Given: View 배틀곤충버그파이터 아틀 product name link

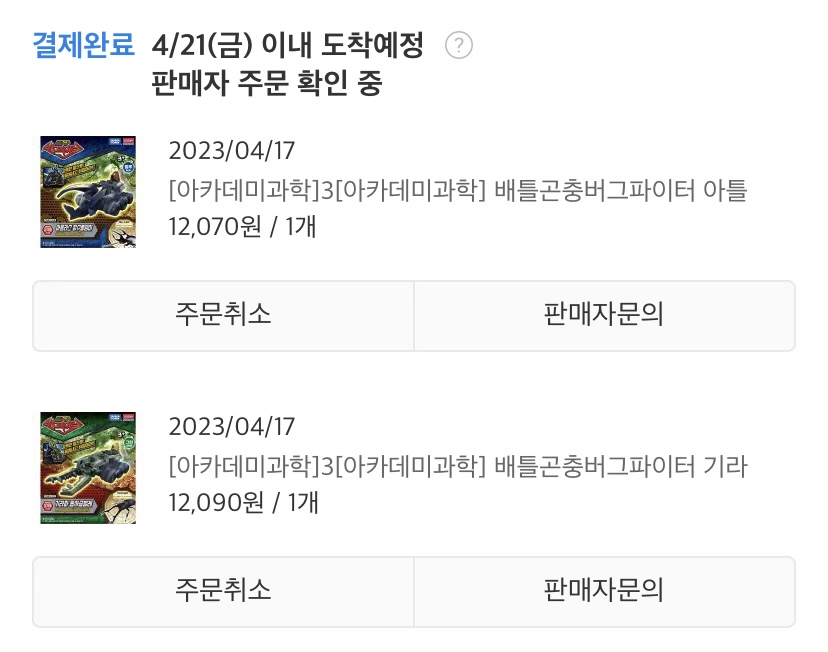Looking at the screenshot, I should 458,189.
